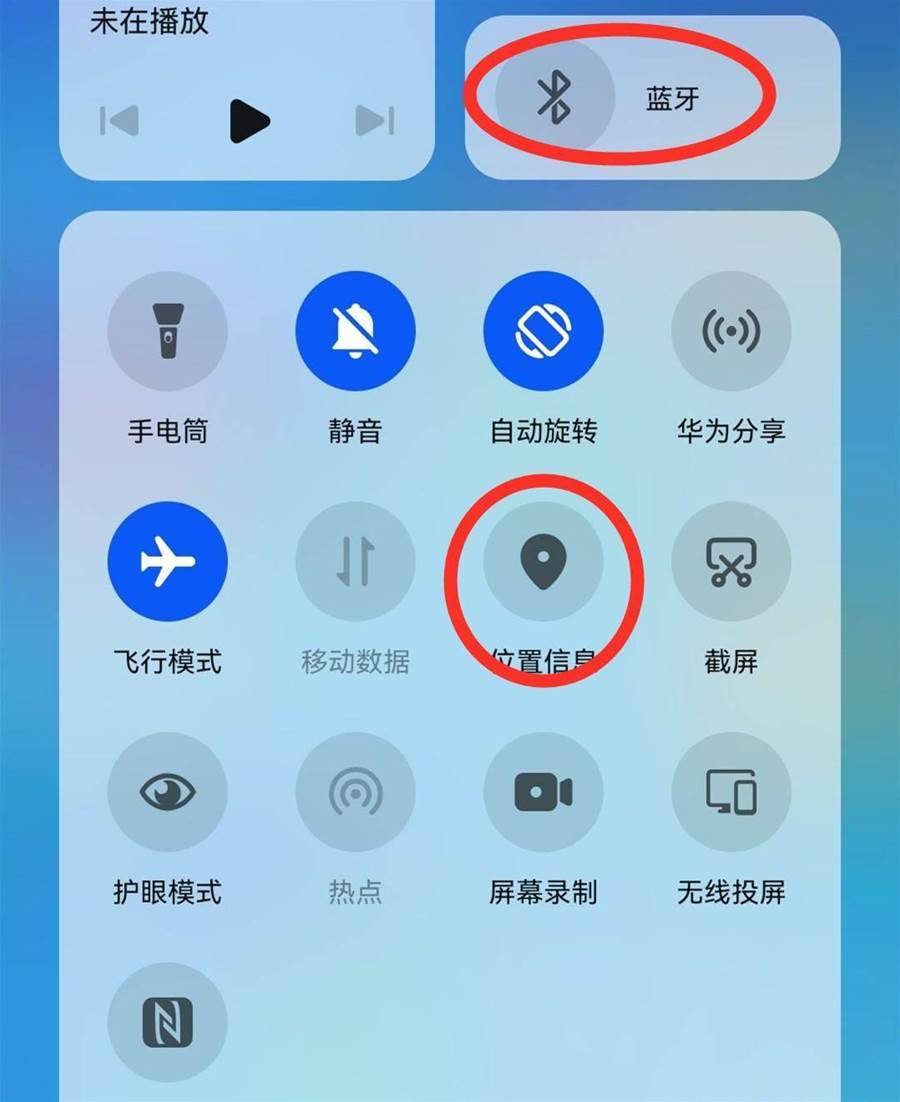Play the media in the player card
900x1102 pixels.
tap(249, 121)
